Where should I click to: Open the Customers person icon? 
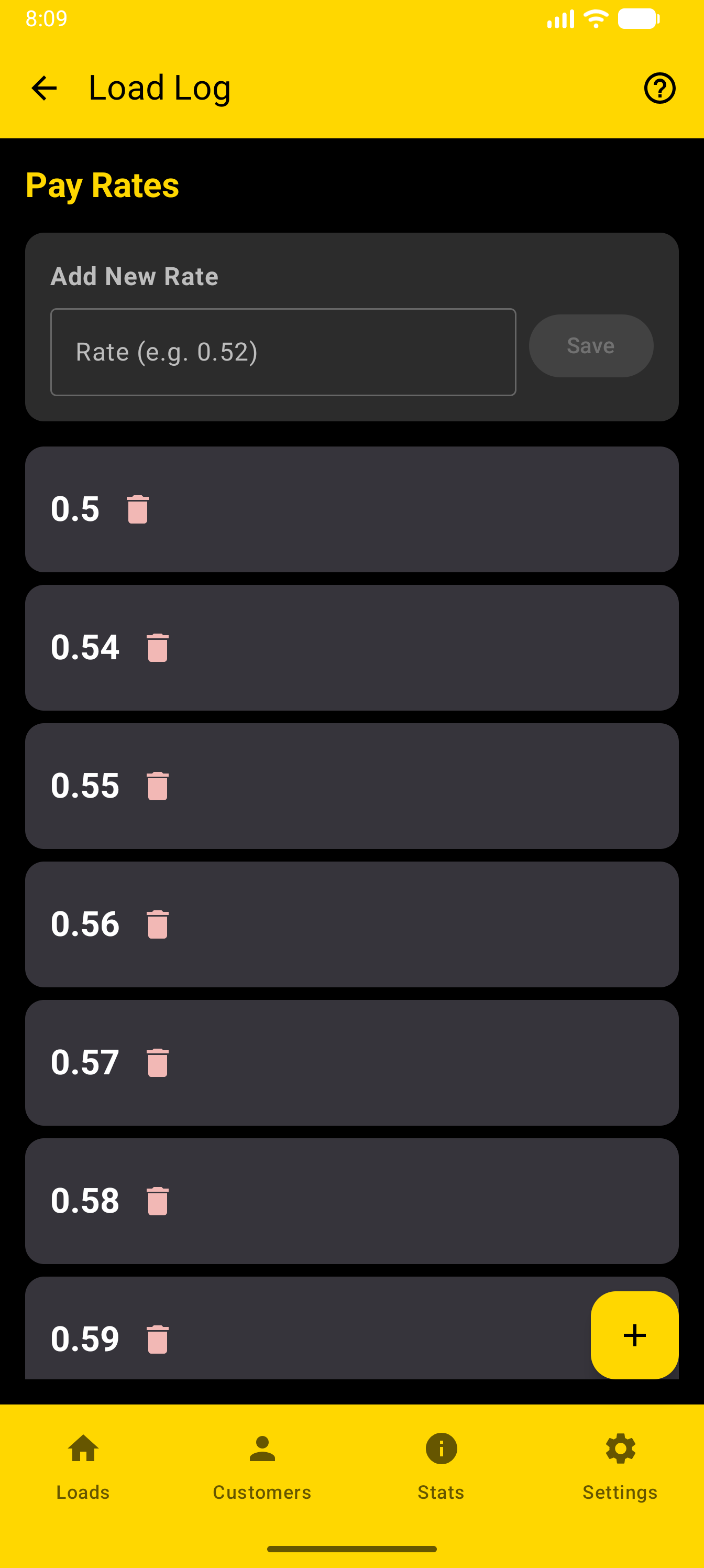click(261, 1450)
